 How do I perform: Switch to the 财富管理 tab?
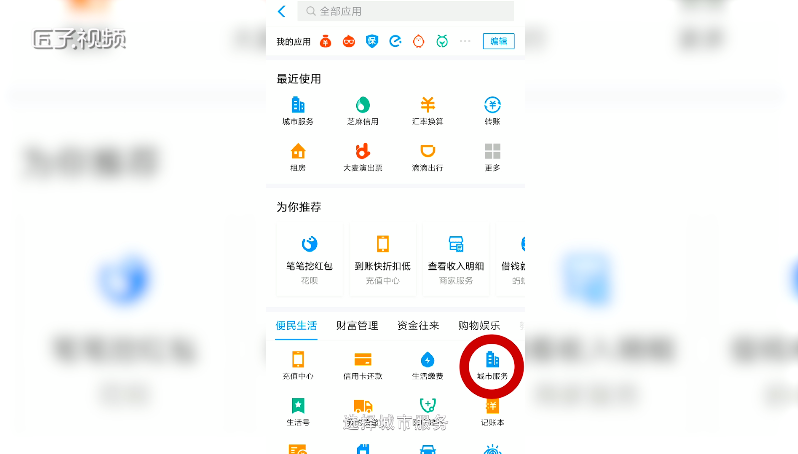pyautogui.click(x=357, y=325)
